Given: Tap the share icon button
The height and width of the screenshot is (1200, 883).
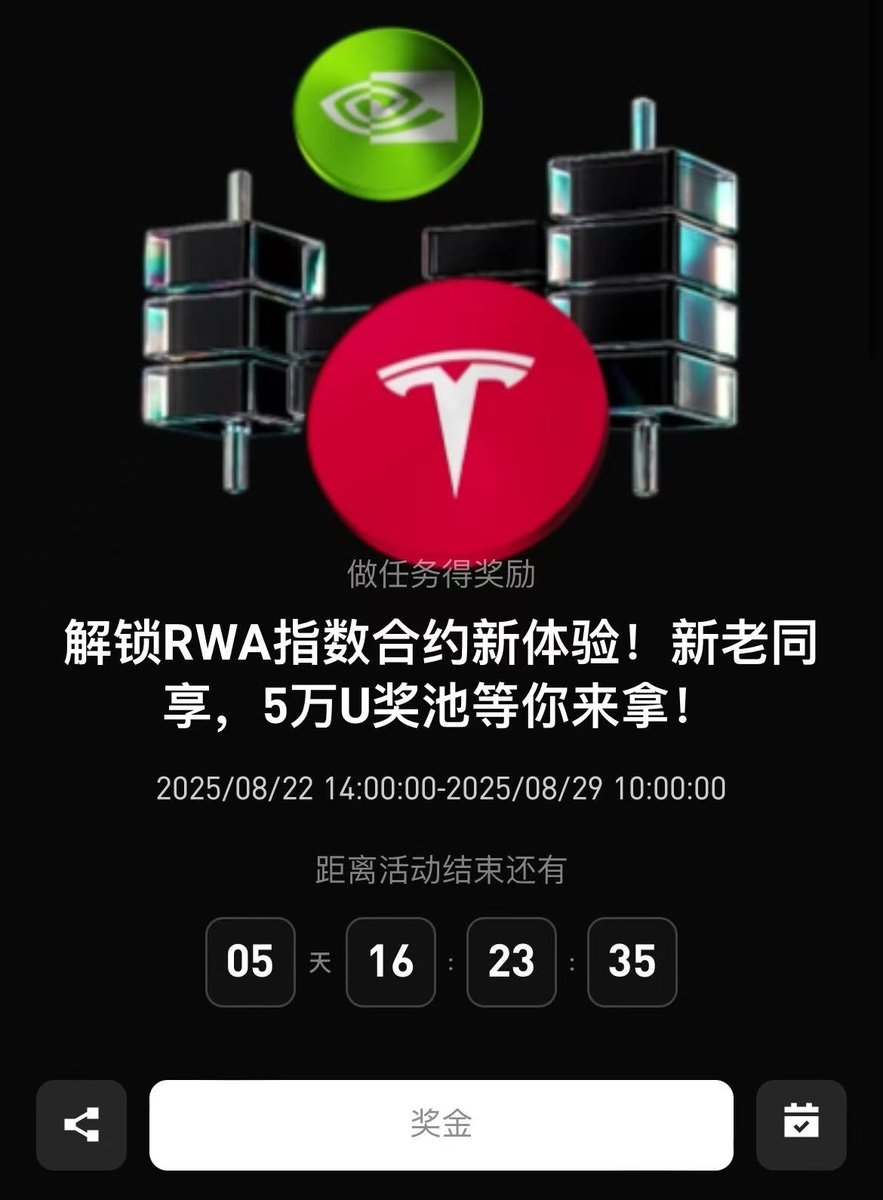Looking at the screenshot, I should tap(81, 1124).
